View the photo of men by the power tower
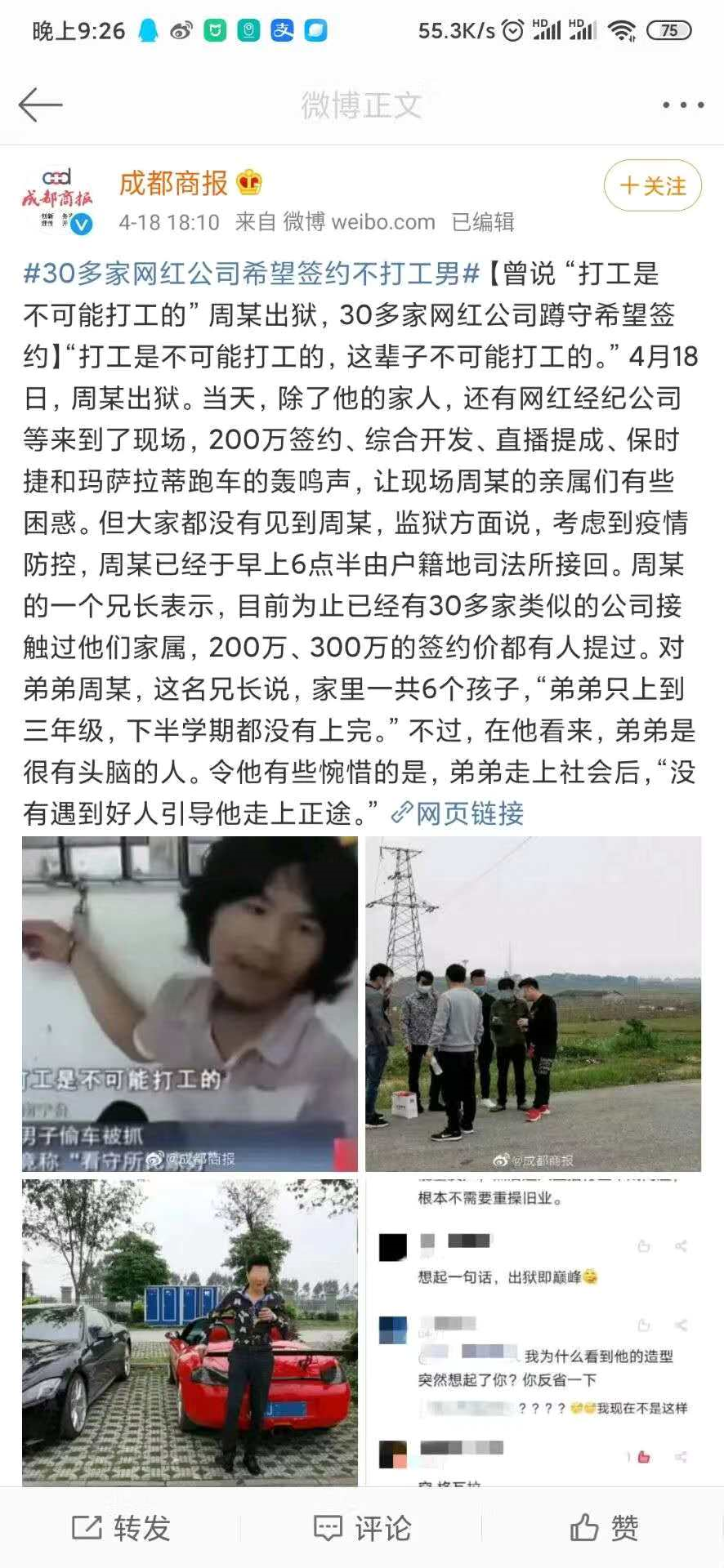Screen dimensions: 724x1568 [533, 1004]
